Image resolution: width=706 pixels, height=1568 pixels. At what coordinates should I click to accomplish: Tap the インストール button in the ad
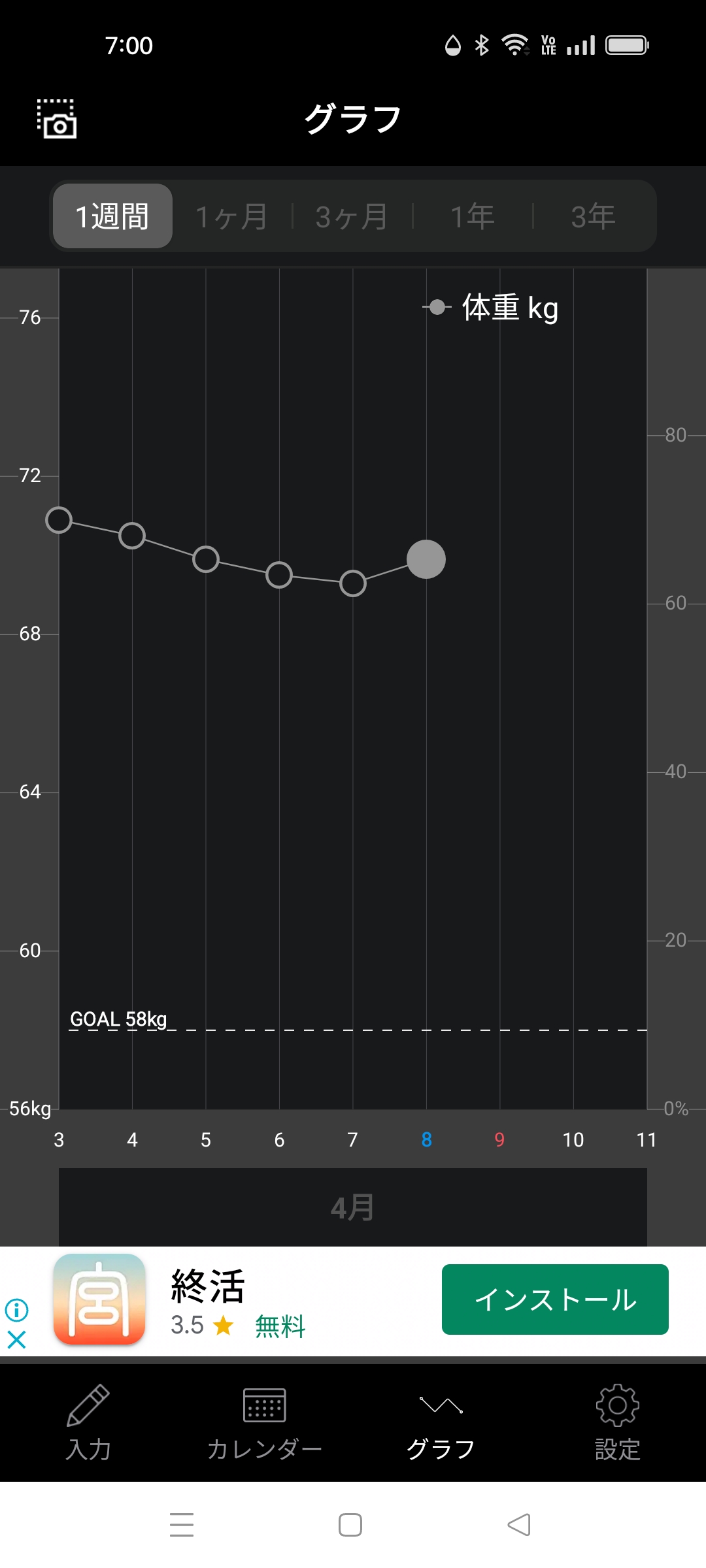tap(555, 1299)
